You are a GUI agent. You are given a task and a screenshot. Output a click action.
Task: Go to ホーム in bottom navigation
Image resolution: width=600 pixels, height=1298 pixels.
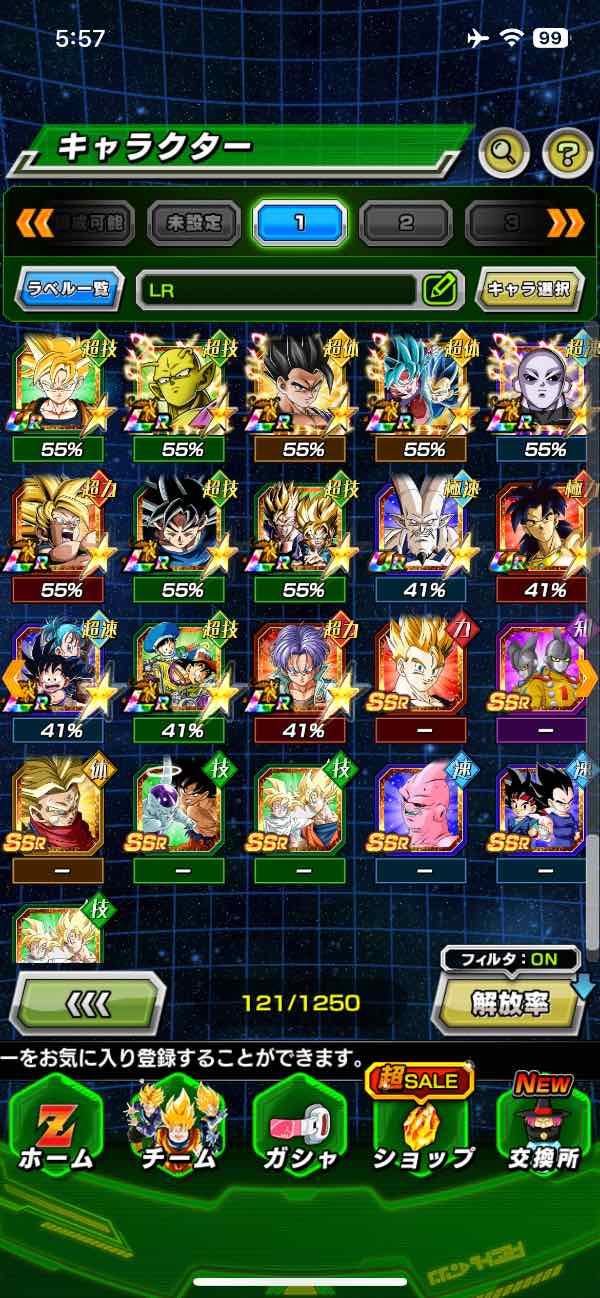55,1128
